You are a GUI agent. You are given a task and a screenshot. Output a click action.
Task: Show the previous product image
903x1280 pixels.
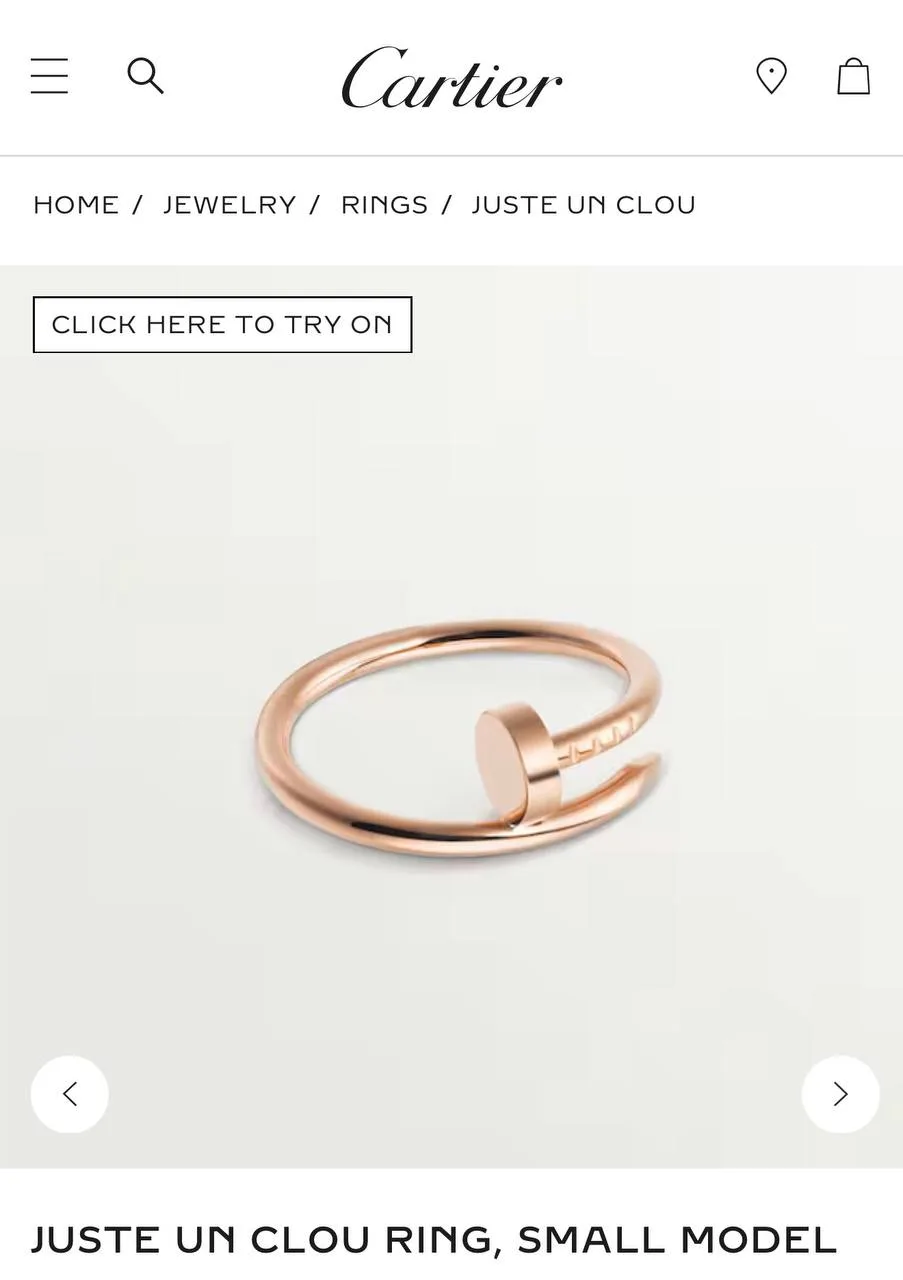click(x=70, y=1094)
